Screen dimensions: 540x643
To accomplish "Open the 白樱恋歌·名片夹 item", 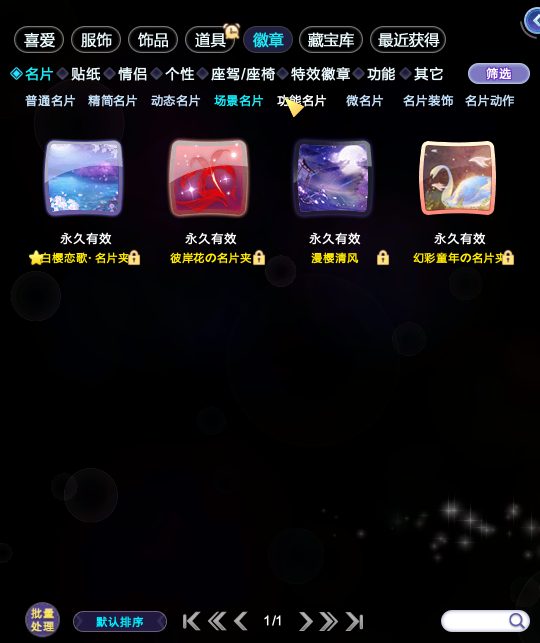I will point(84,178).
